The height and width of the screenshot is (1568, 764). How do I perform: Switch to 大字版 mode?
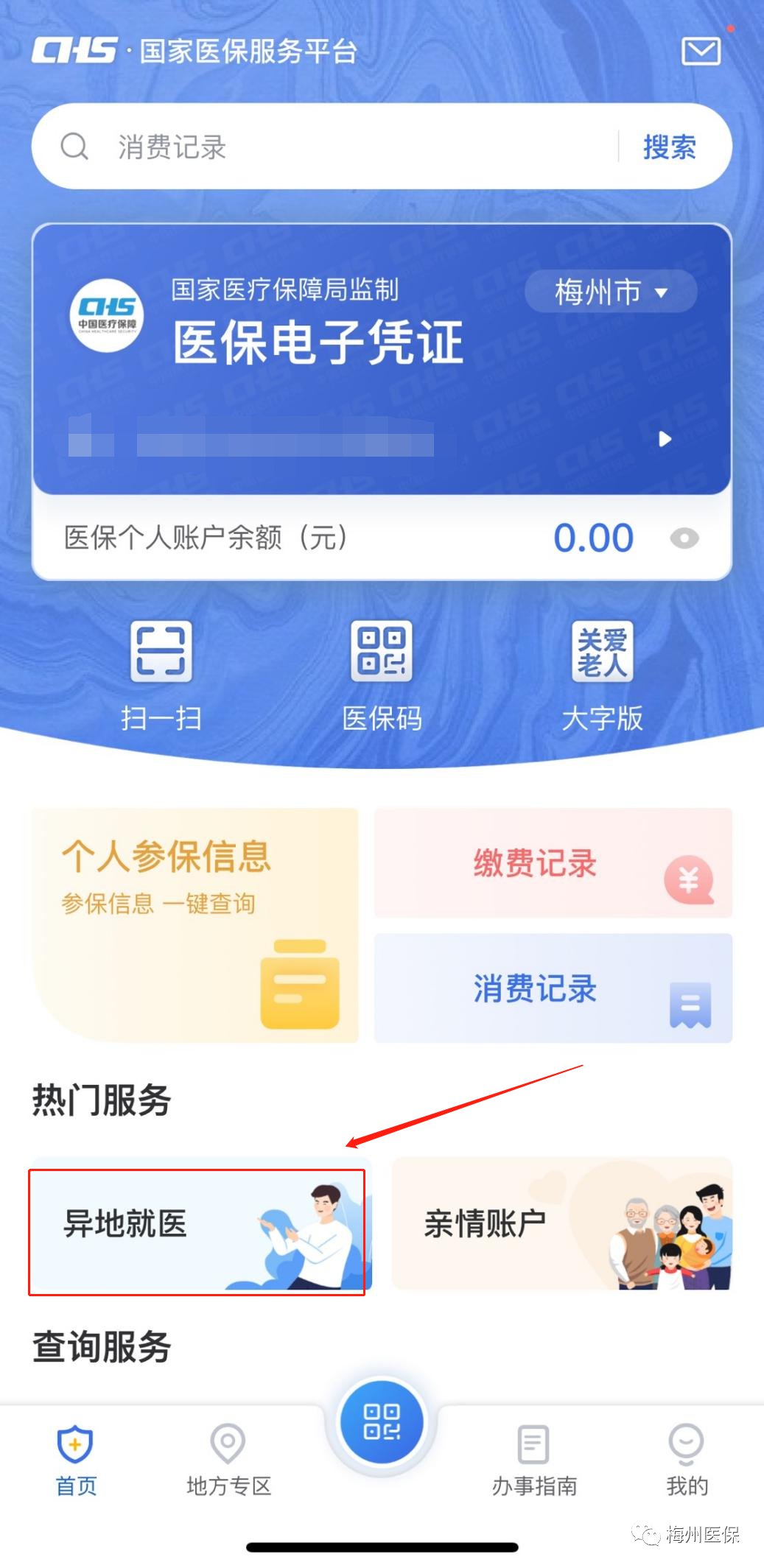coord(602,674)
